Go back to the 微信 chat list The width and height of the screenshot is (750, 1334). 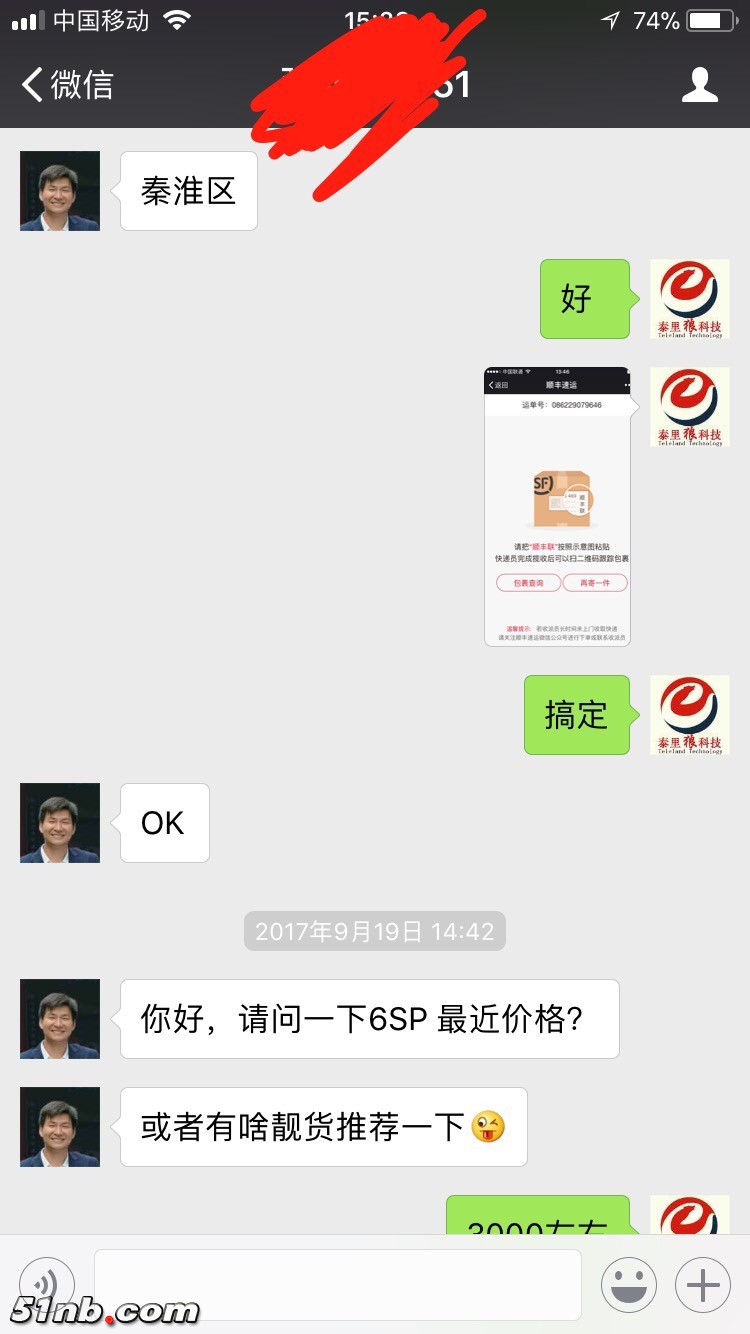pos(68,85)
